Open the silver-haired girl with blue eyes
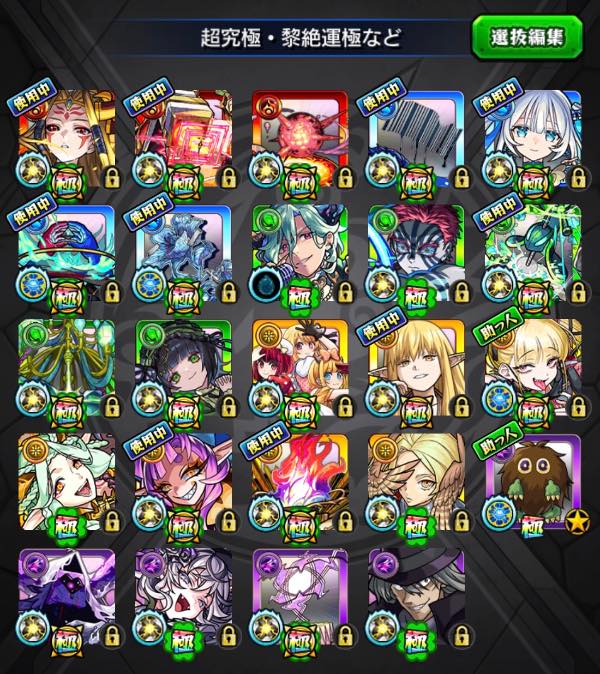 533,138
